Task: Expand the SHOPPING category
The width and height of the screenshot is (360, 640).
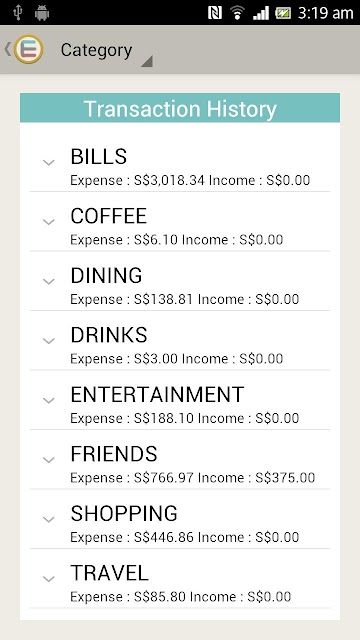Action: pyautogui.click(x=180, y=520)
